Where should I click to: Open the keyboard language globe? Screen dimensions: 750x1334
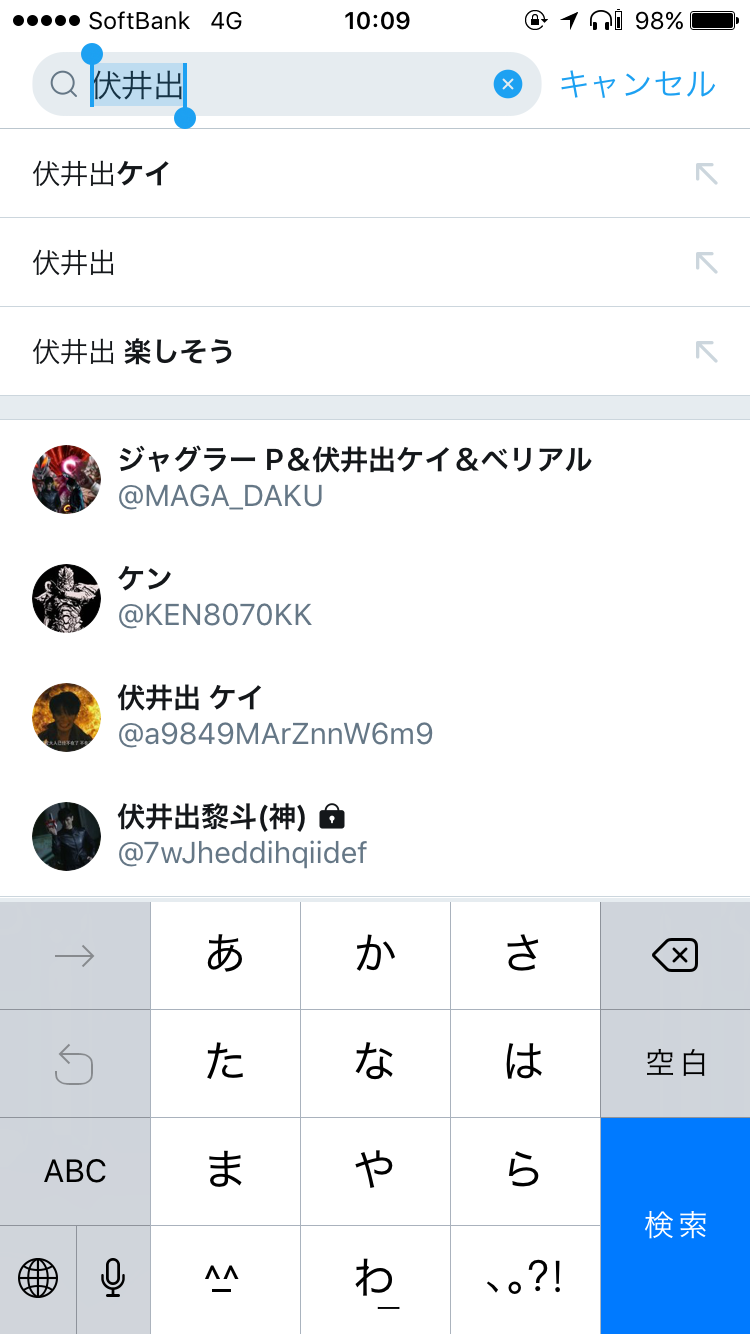pos(38,1279)
